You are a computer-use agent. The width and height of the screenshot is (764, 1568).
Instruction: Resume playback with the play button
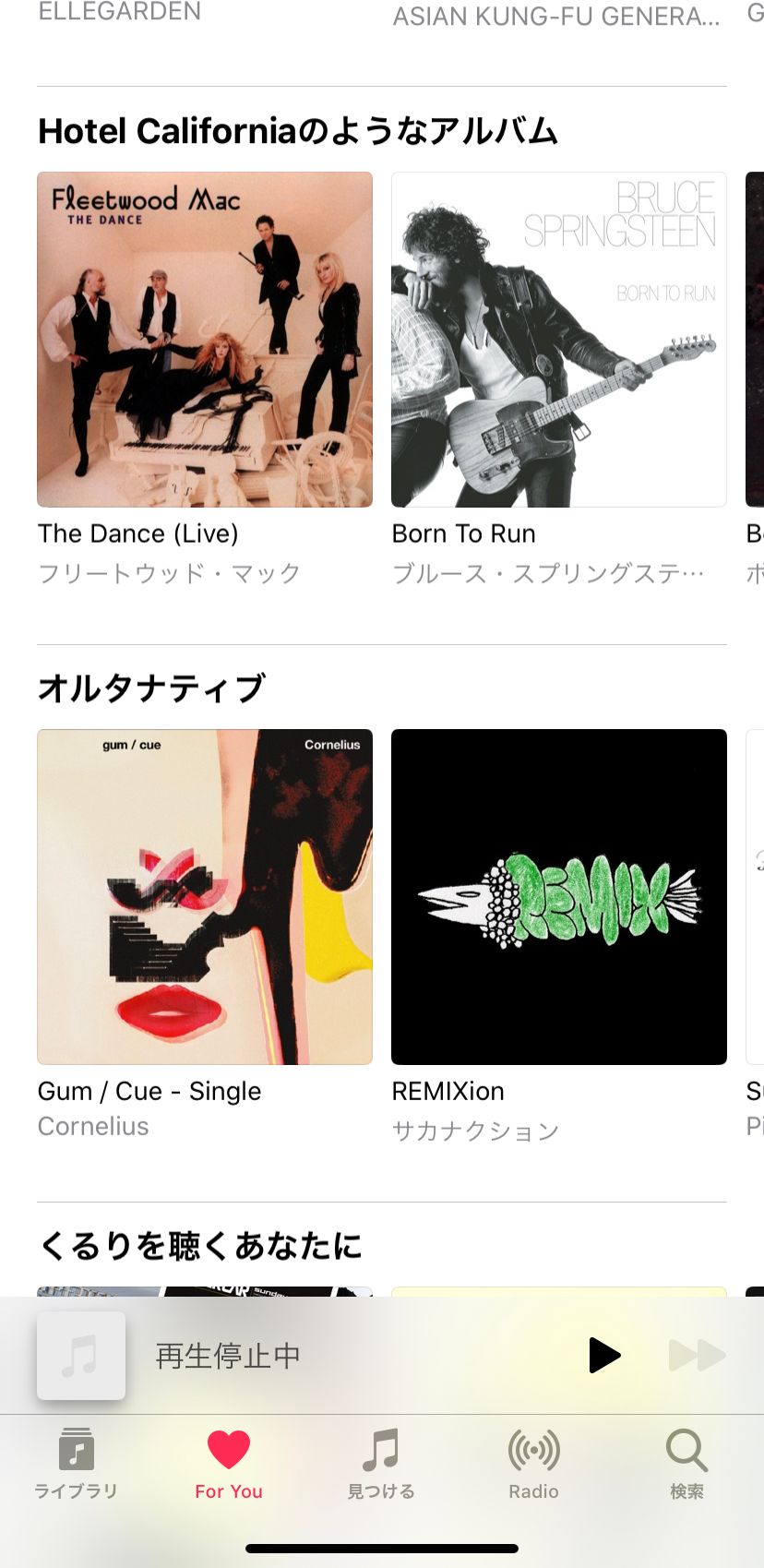point(604,1356)
